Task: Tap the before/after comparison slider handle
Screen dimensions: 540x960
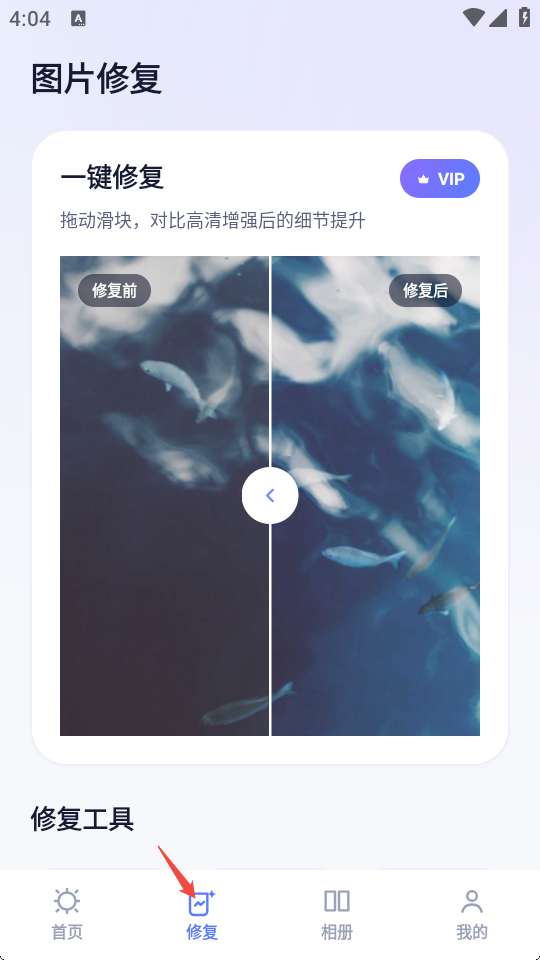Action: coord(270,495)
